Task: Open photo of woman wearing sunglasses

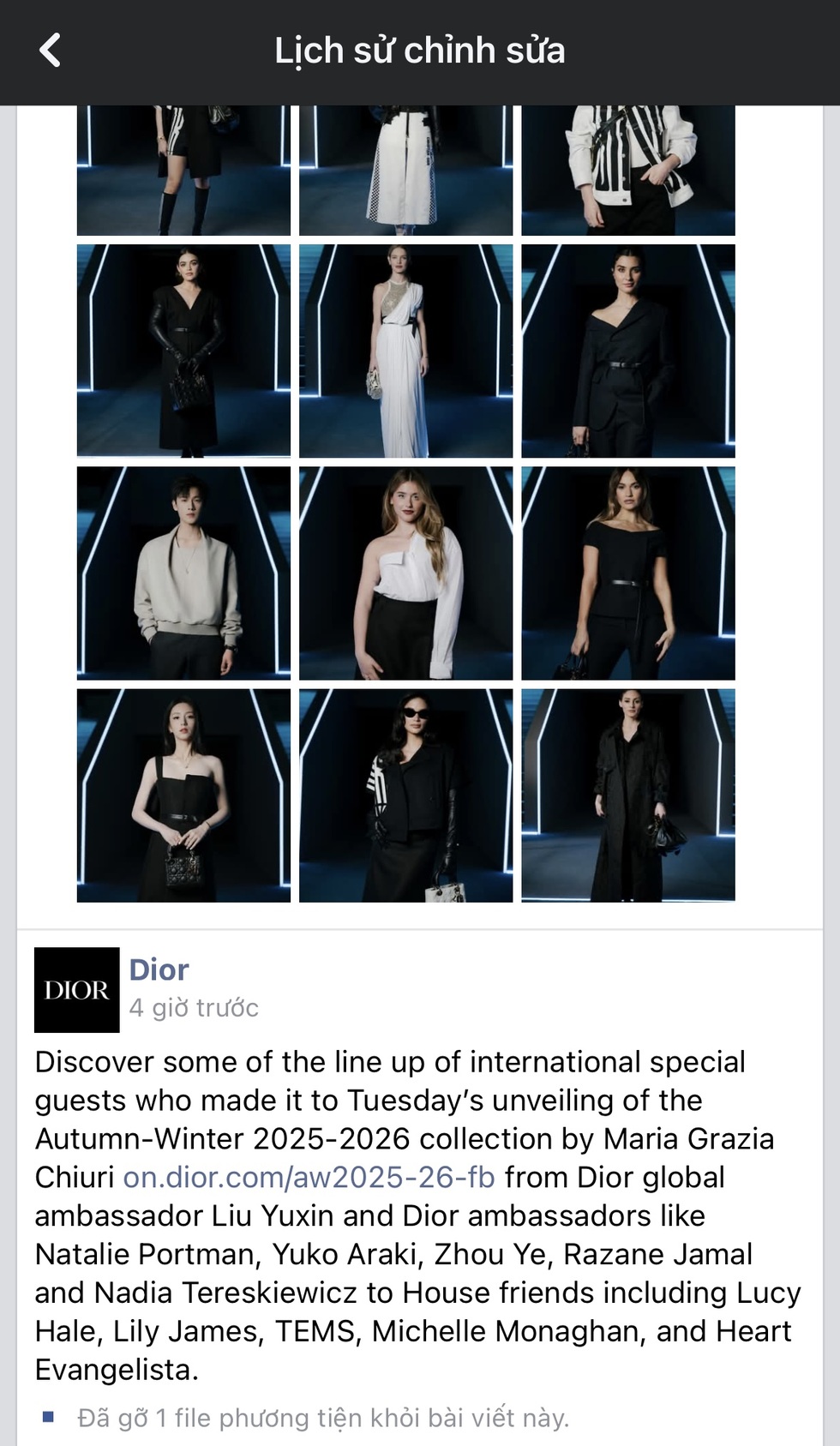Action: point(405,795)
